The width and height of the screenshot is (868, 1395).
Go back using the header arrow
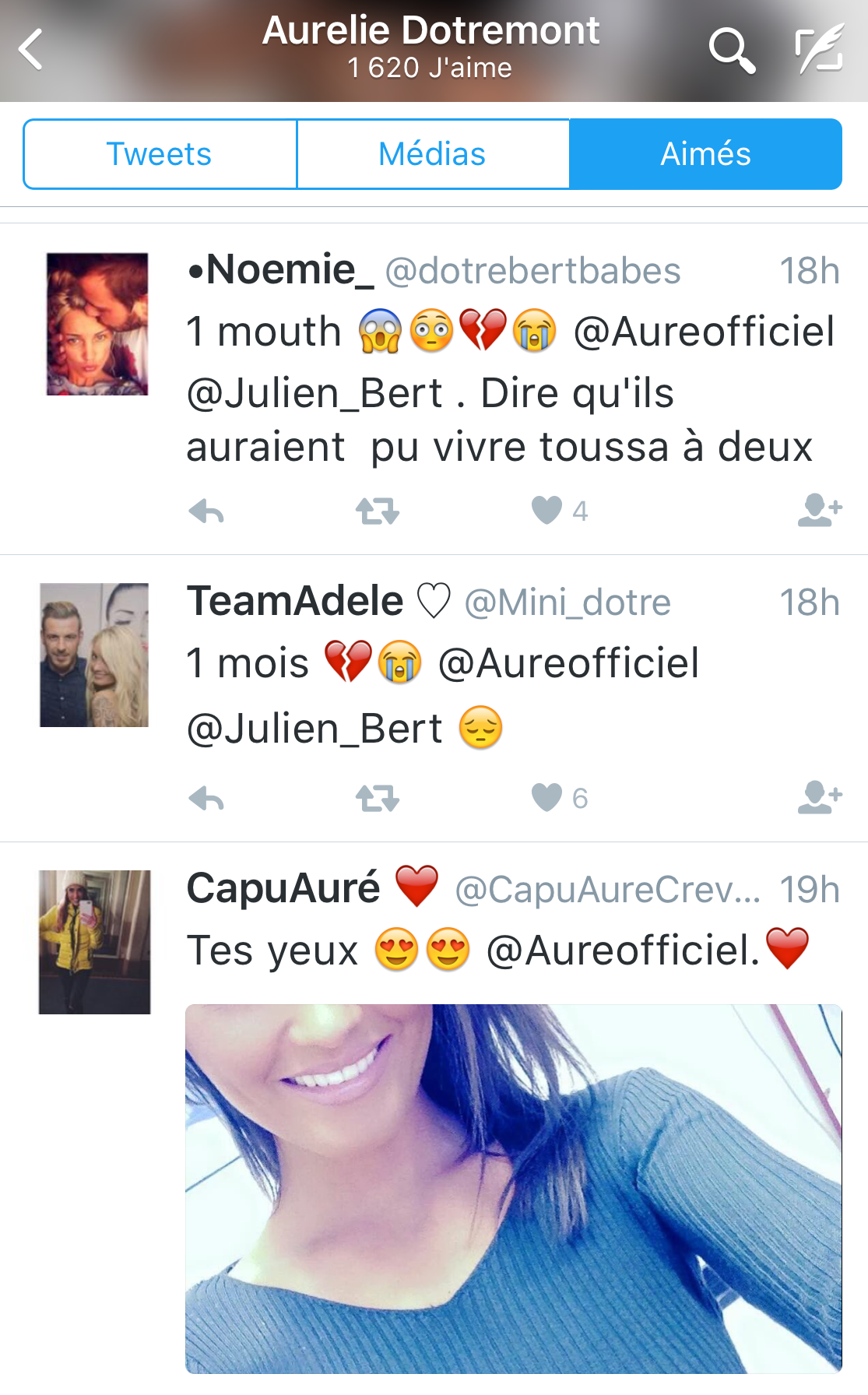click(x=31, y=50)
